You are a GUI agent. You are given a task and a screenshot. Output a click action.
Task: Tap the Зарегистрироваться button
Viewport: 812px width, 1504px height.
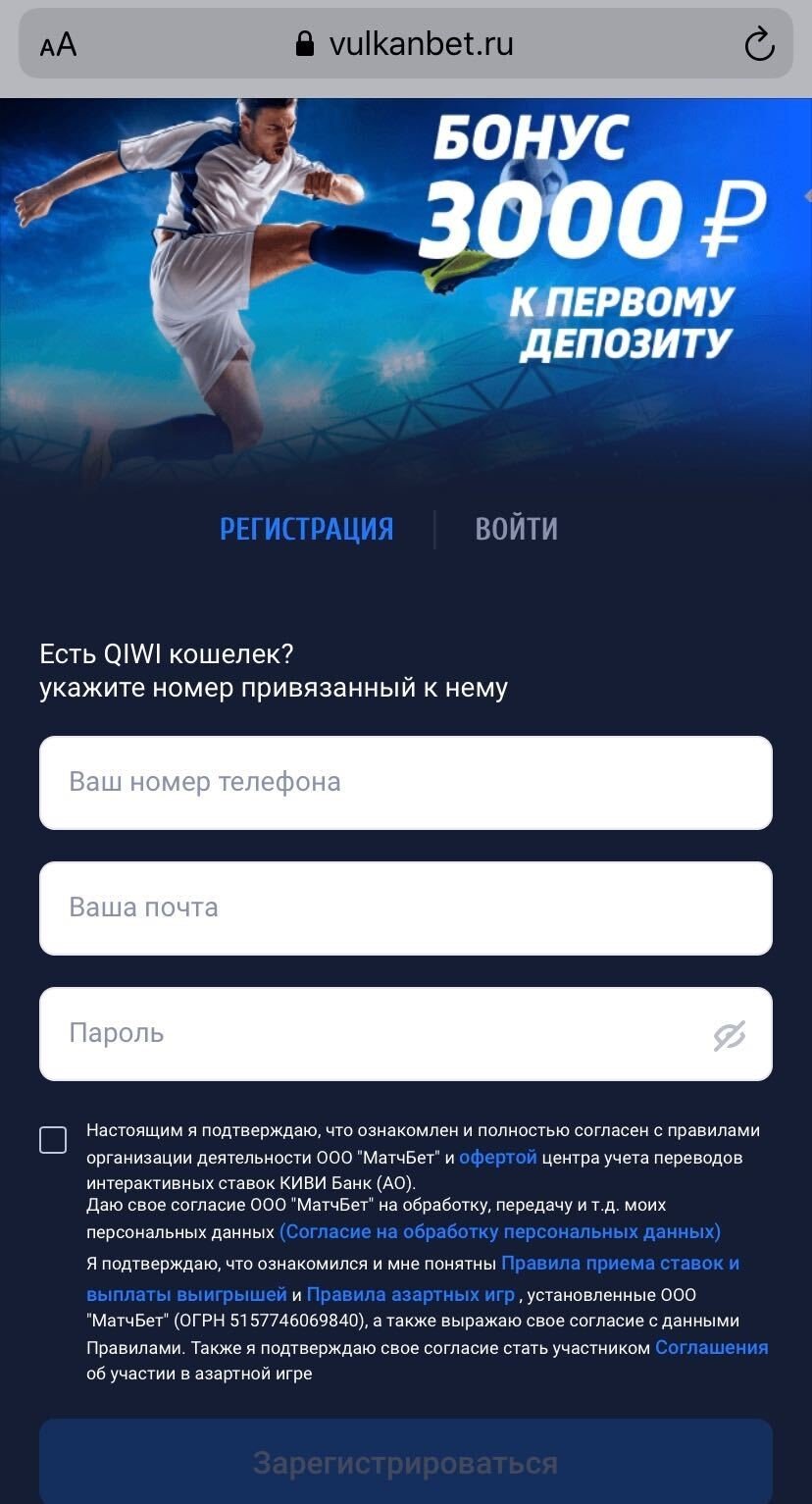[406, 1462]
